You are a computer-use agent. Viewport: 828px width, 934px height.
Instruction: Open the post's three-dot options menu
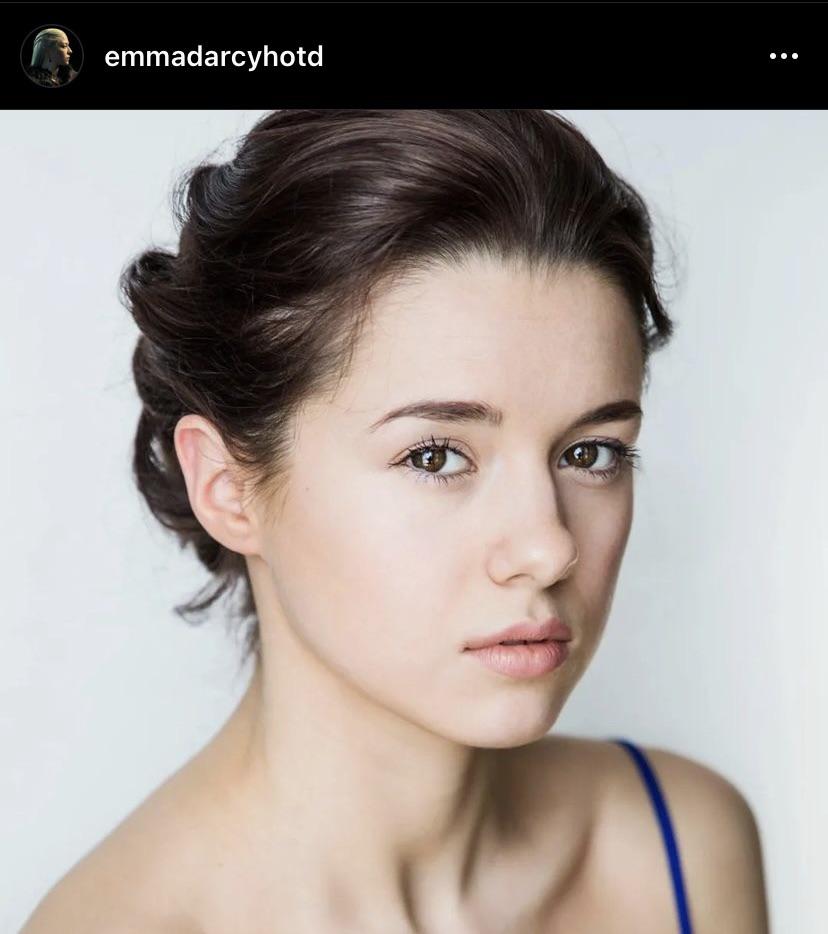(783, 56)
